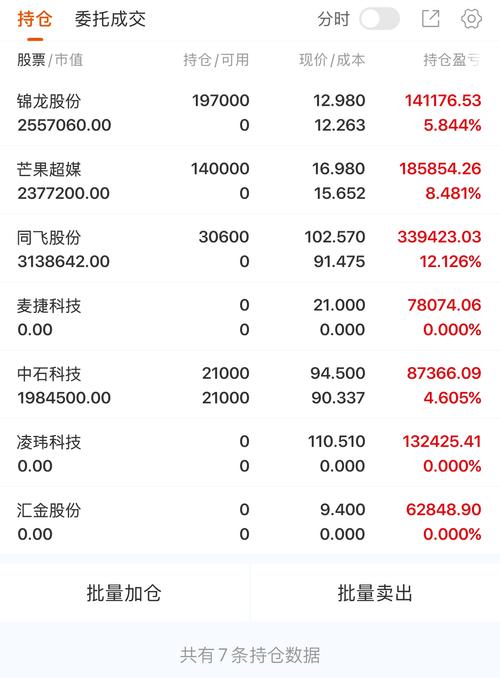Open the 凌玮科技 holding row
The height and width of the screenshot is (678, 500).
tap(250, 453)
